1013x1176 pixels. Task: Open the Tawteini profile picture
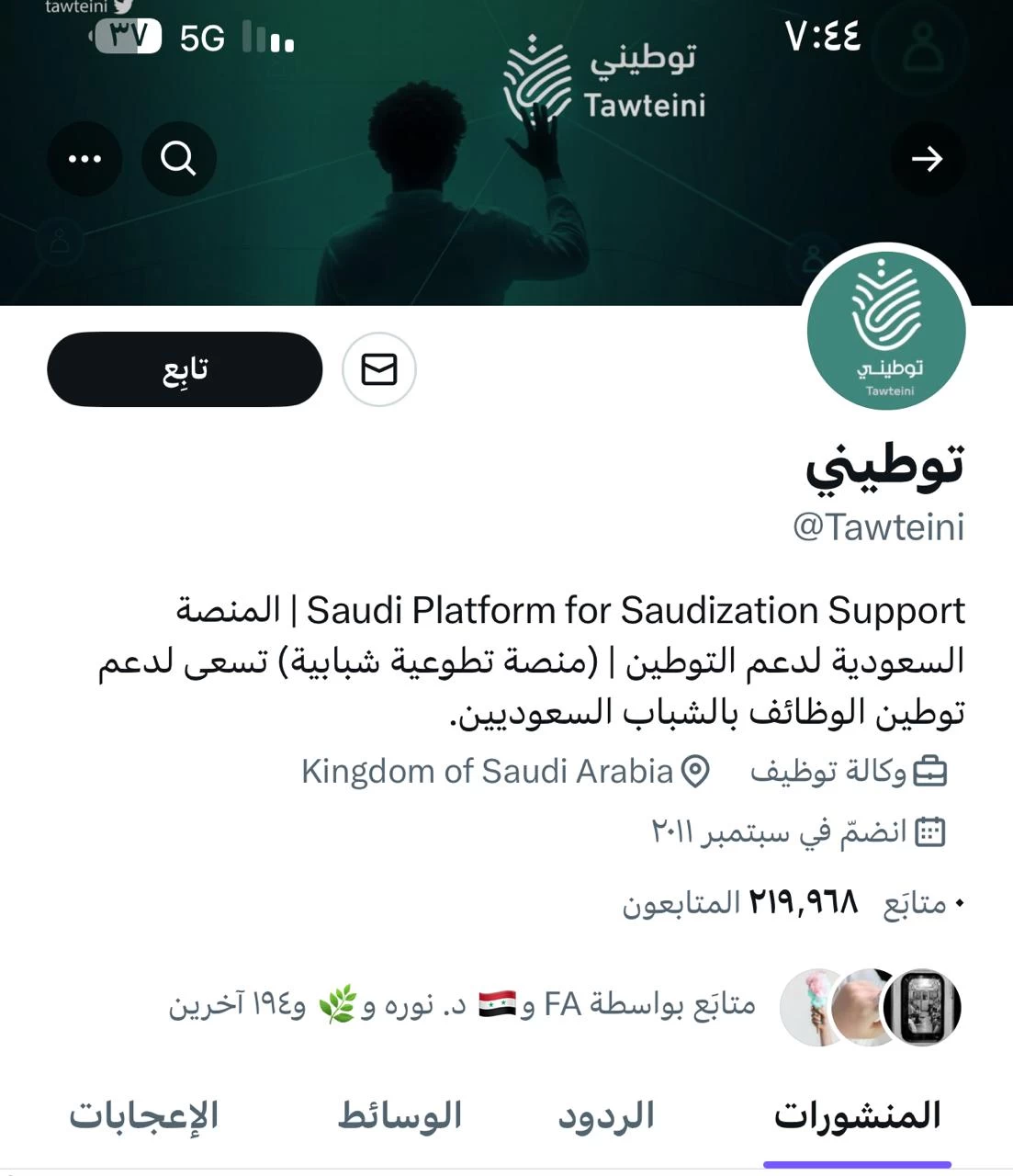point(886,331)
